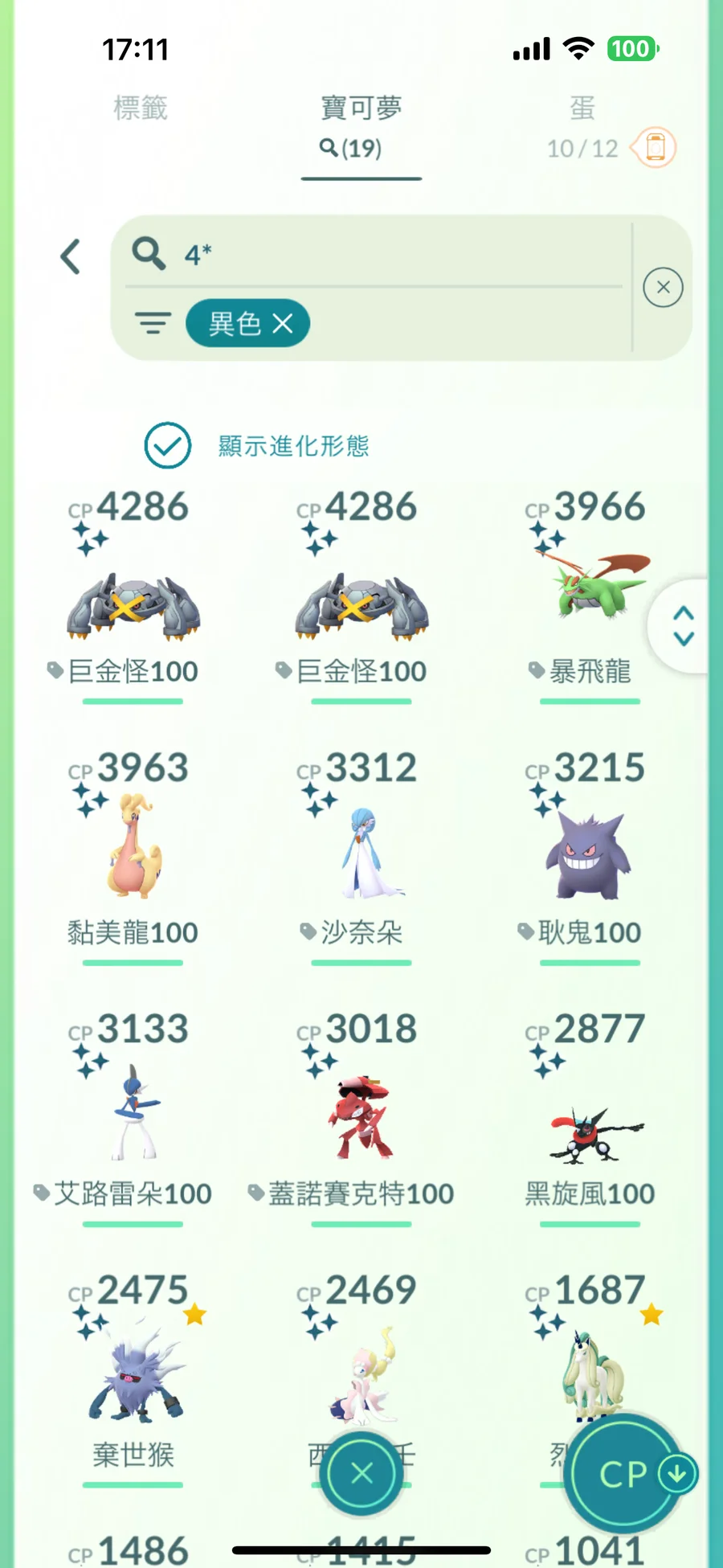Open the egg incubator phone icon

(x=655, y=148)
